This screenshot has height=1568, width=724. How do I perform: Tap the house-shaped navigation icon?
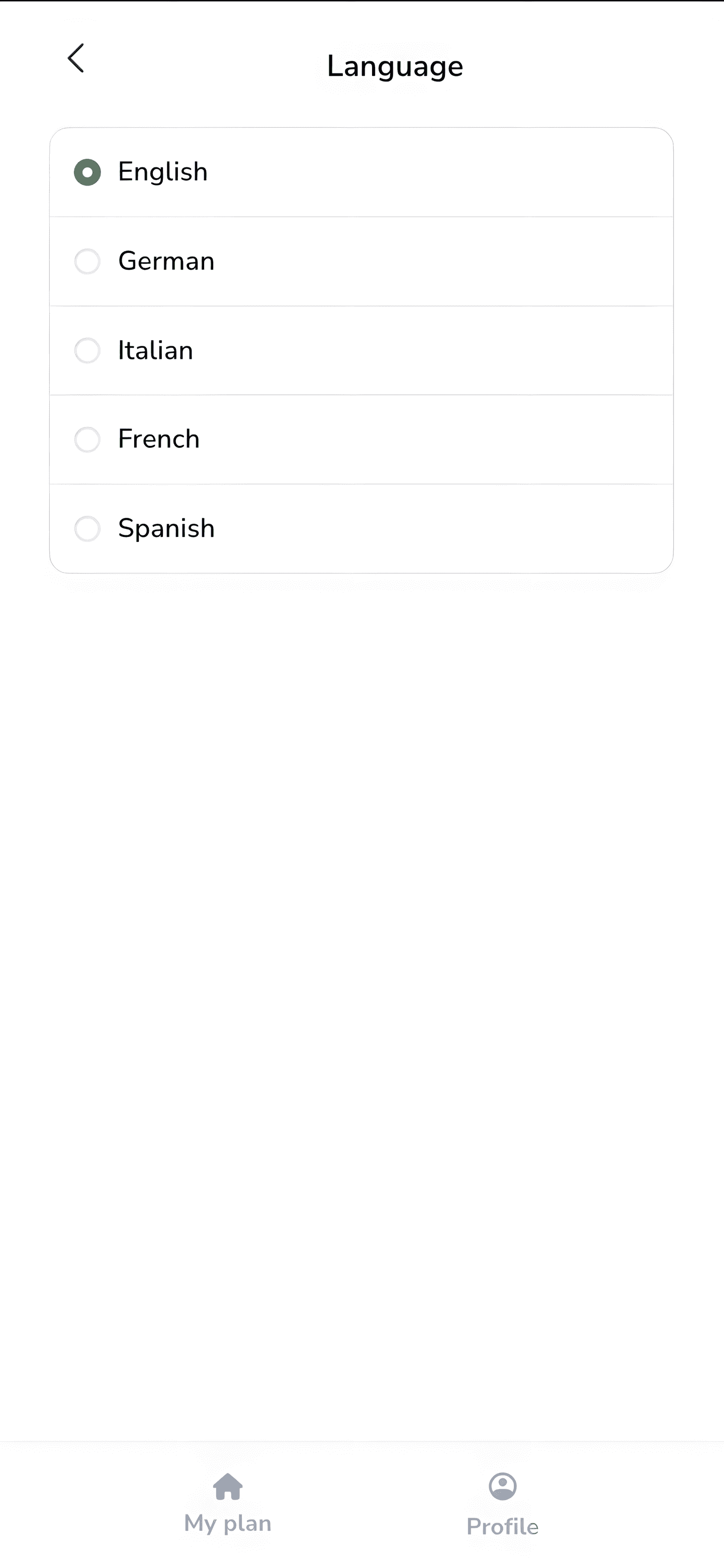[x=228, y=1486]
